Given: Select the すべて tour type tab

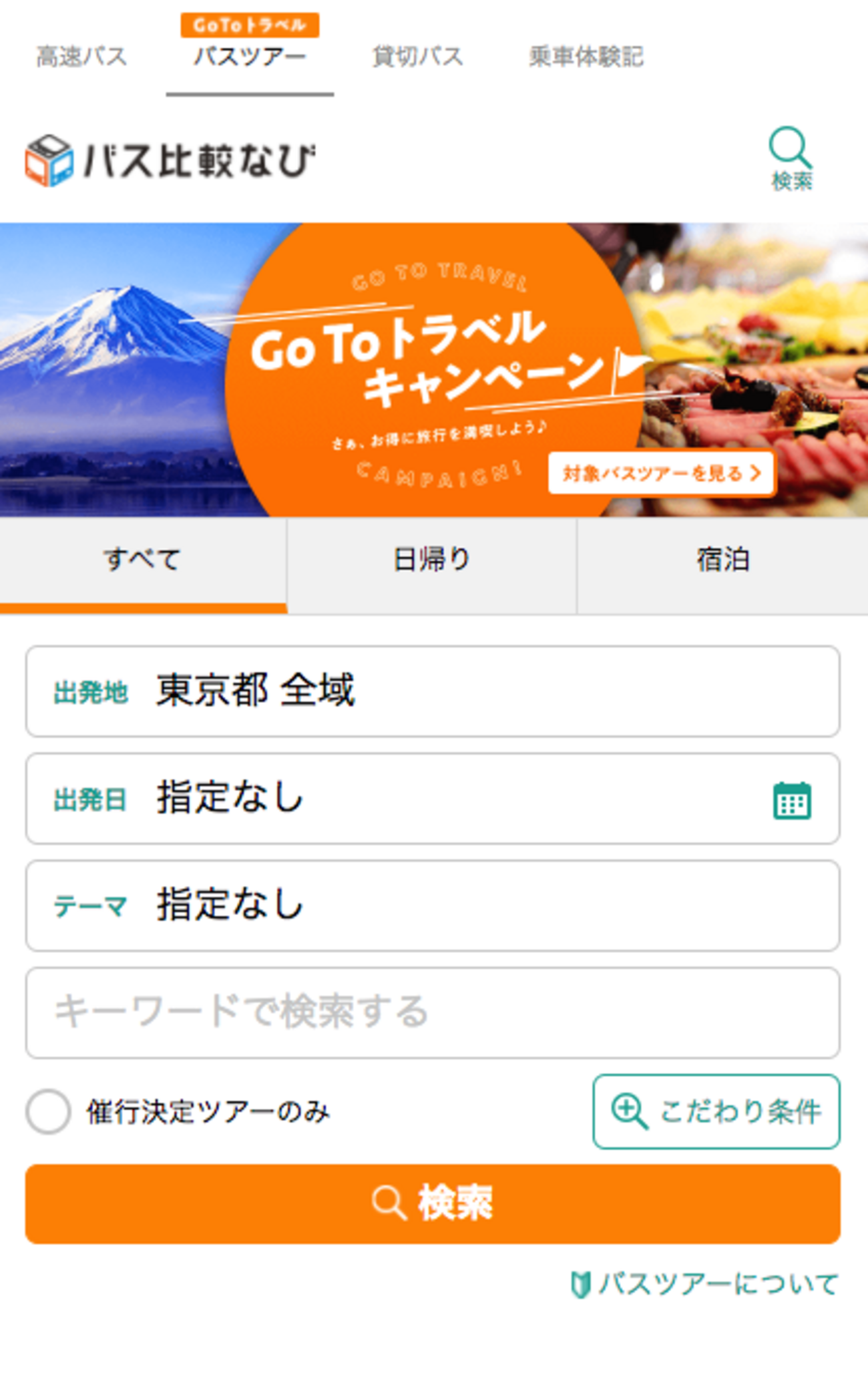Looking at the screenshot, I should [143, 560].
